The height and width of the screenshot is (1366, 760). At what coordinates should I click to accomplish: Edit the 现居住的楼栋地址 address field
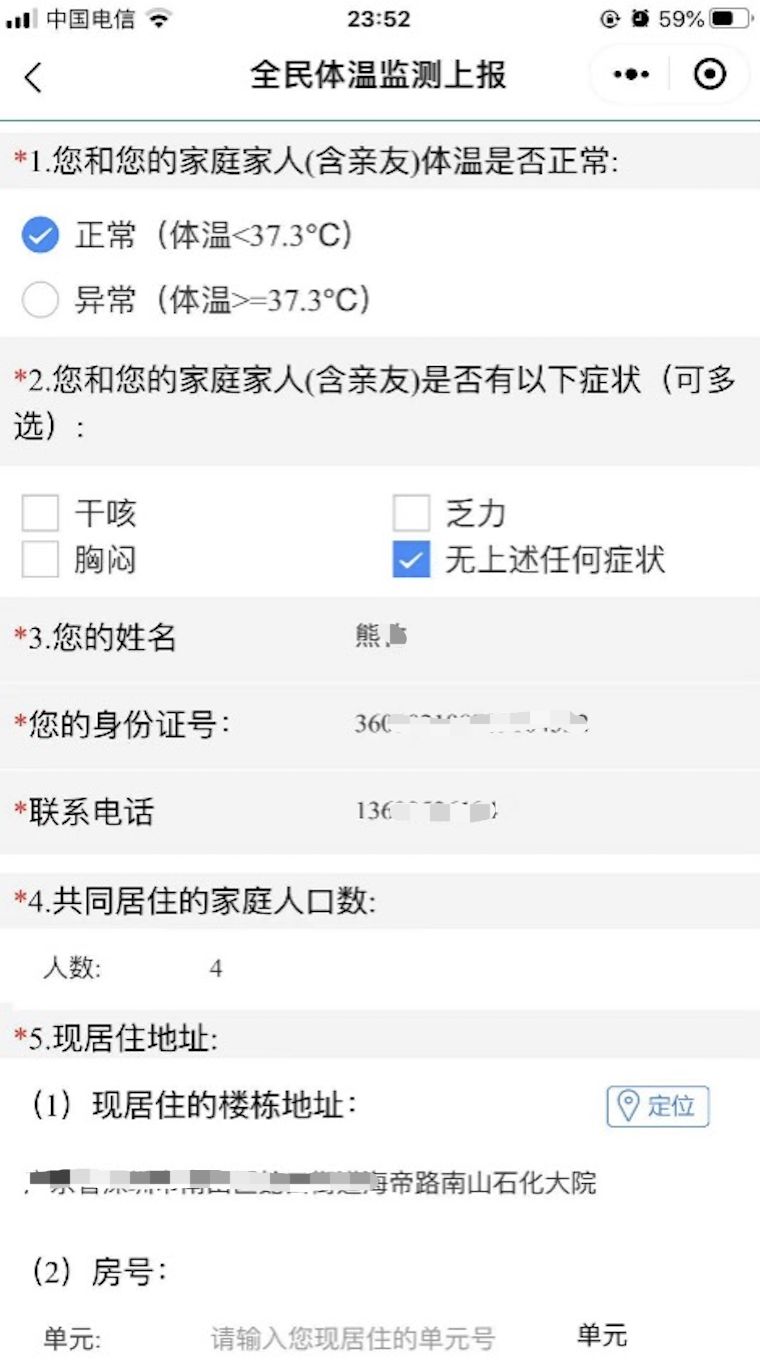pyautogui.click(x=312, y=1183)
